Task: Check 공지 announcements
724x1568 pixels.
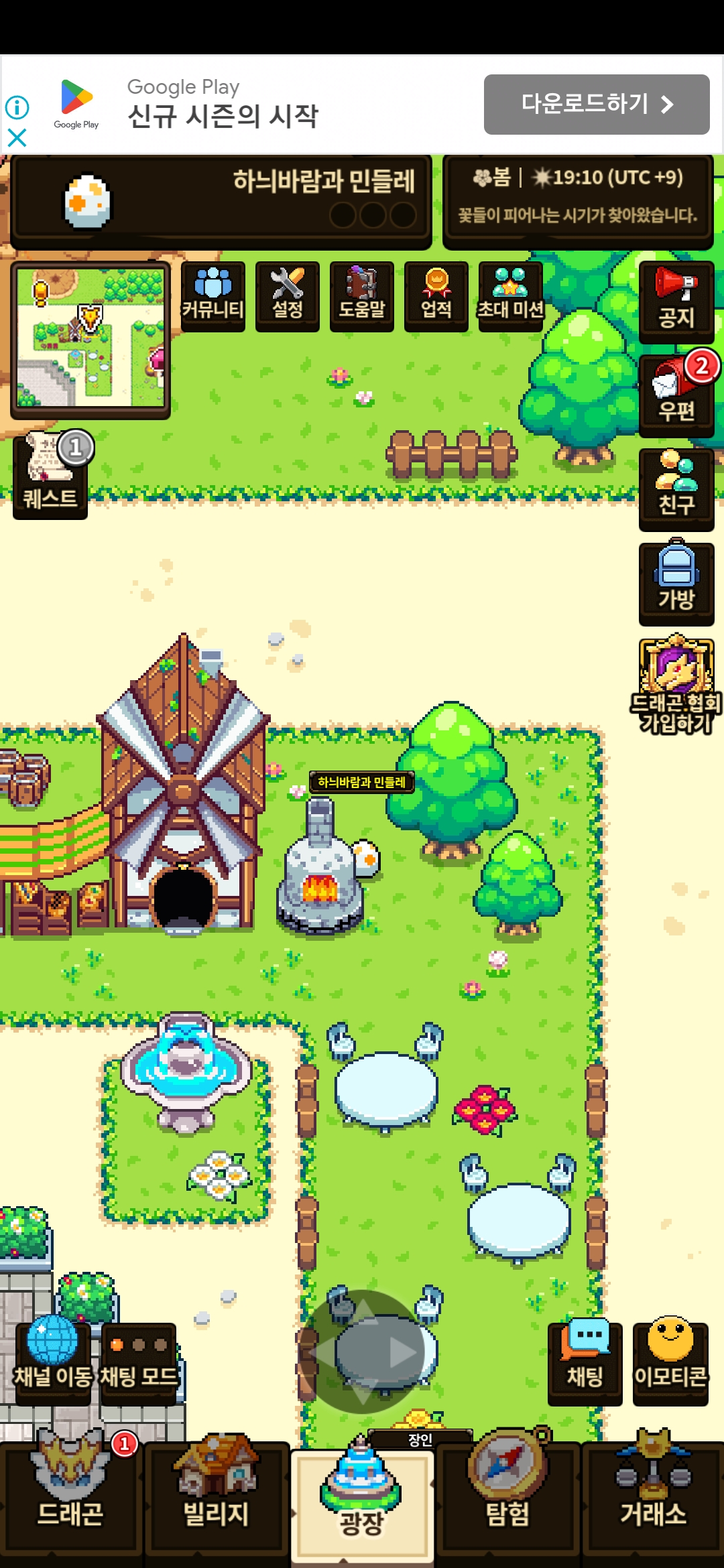Action: pyautogui.click(x=676, y=301)
